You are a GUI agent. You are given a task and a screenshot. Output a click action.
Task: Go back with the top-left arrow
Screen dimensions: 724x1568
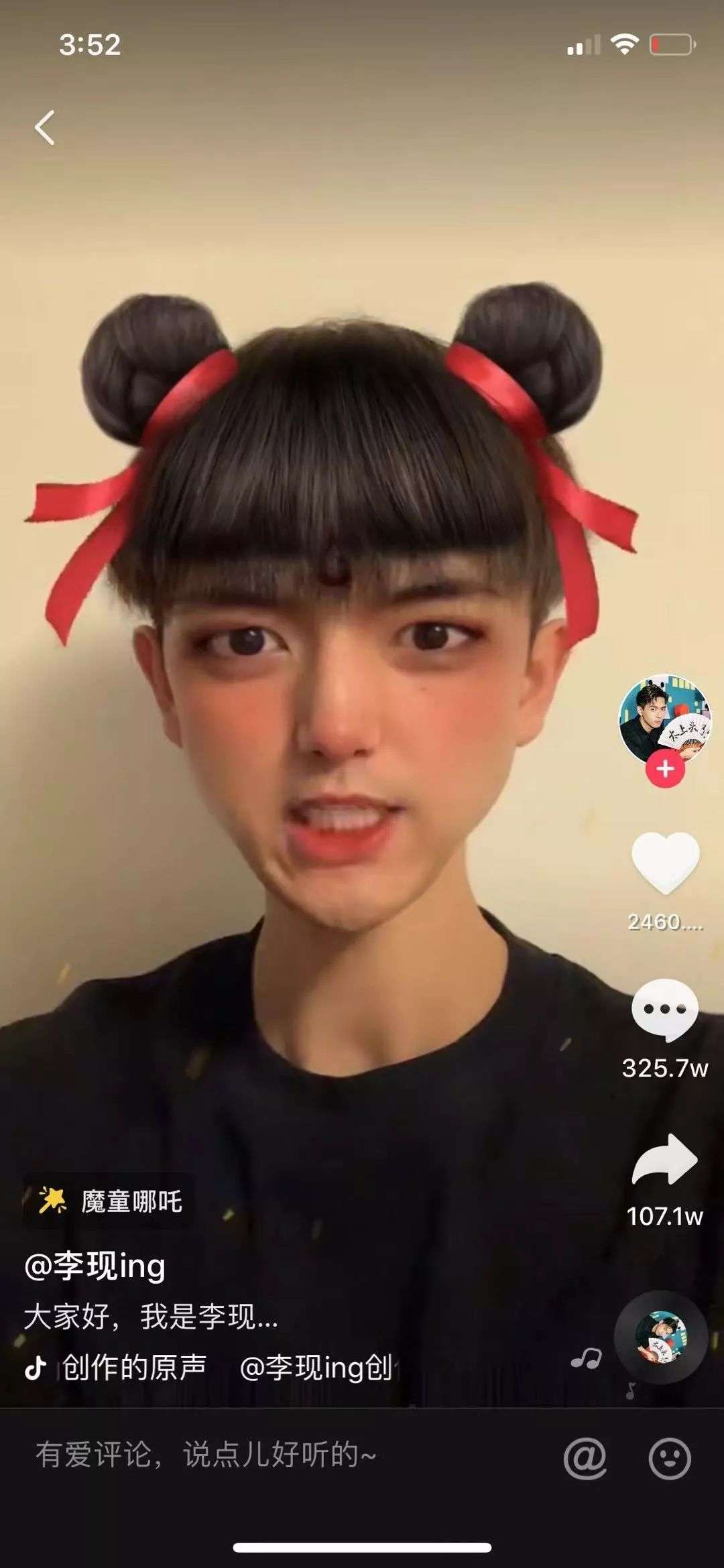click(45, 127)
